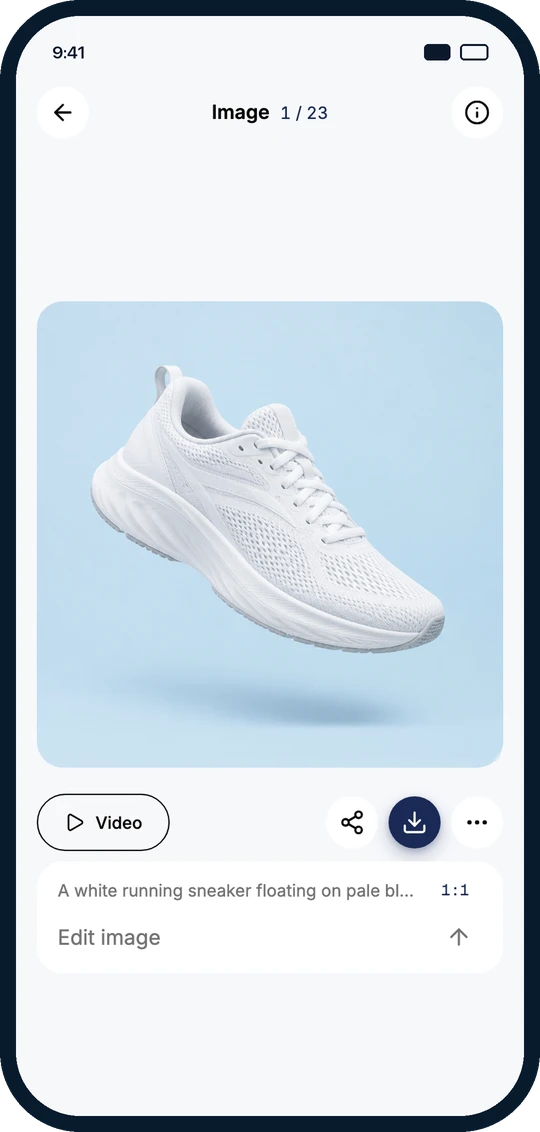Open the image info button
Image resolution: width=540 pixels, height=1132 pixels.
pyautogui.click(x=476, y=113)
